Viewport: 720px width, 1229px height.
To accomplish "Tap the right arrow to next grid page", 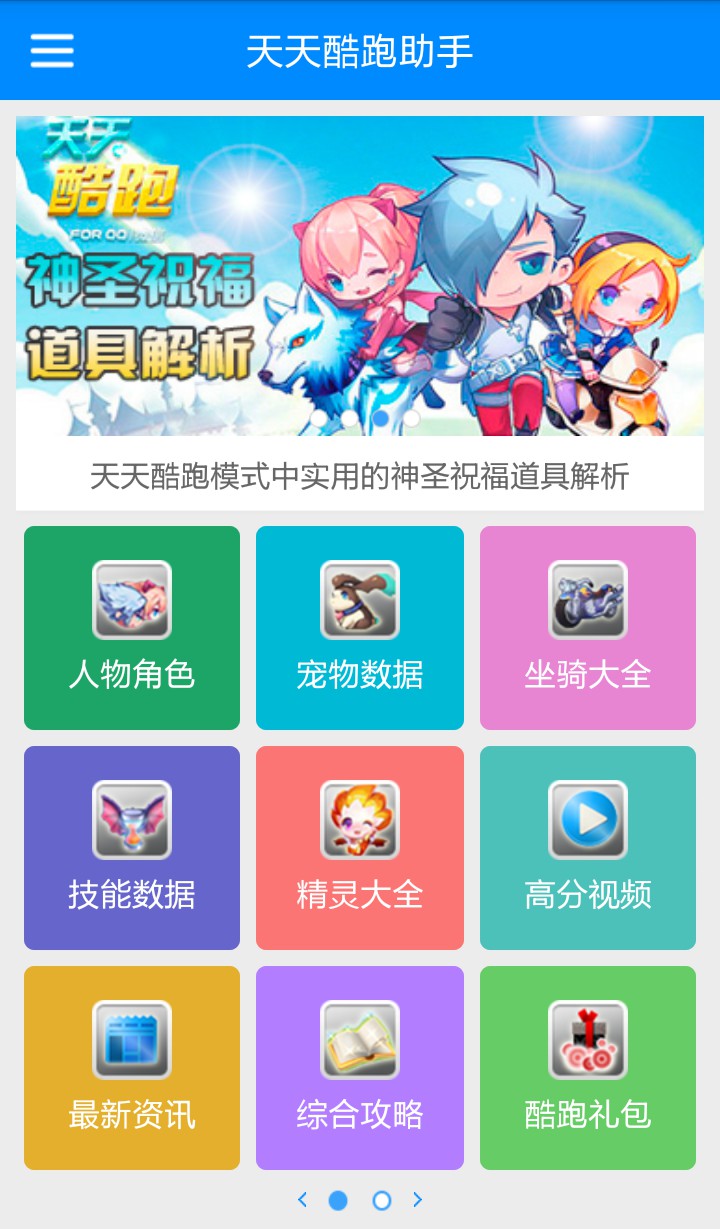I will 418,1200.
